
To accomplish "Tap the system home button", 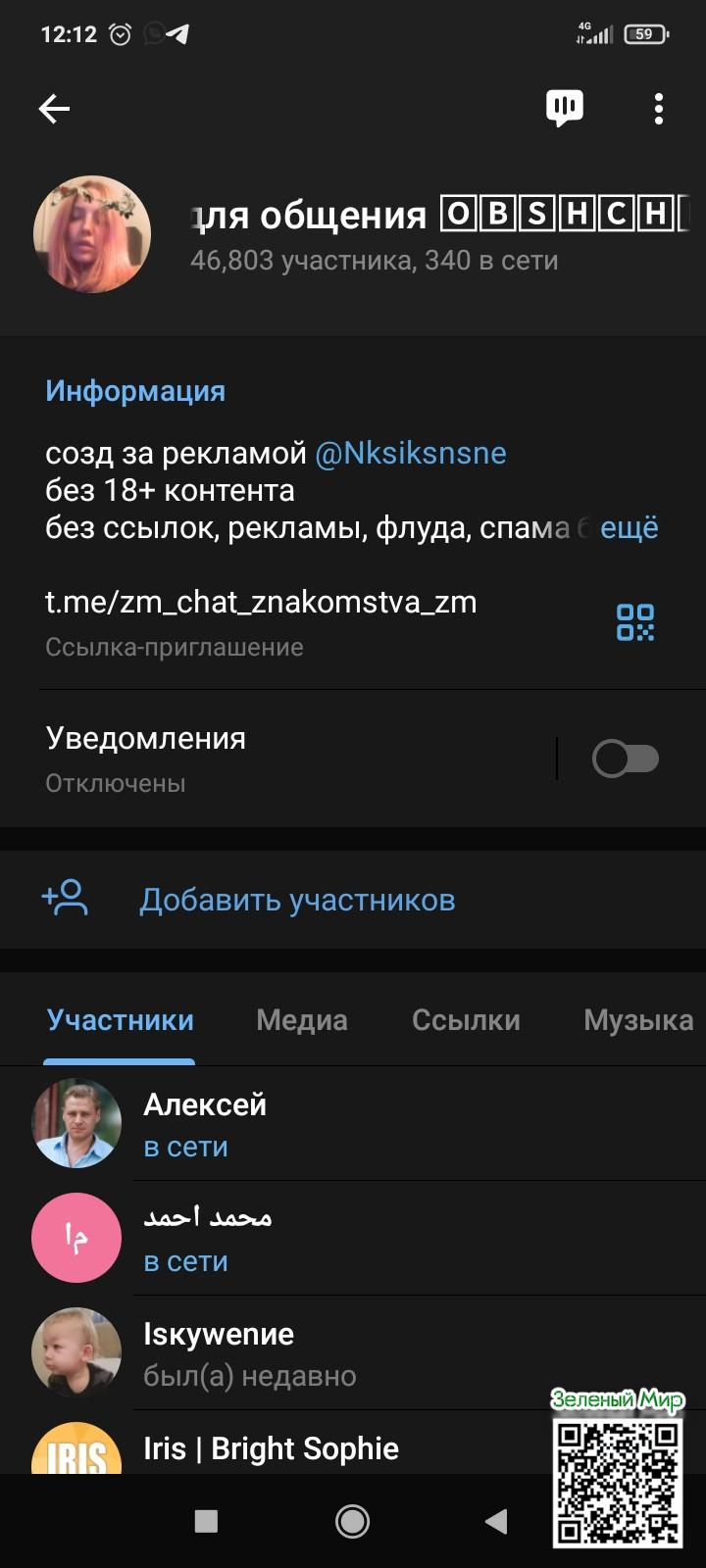I will pyautogui.click(x=352, y=1521).
